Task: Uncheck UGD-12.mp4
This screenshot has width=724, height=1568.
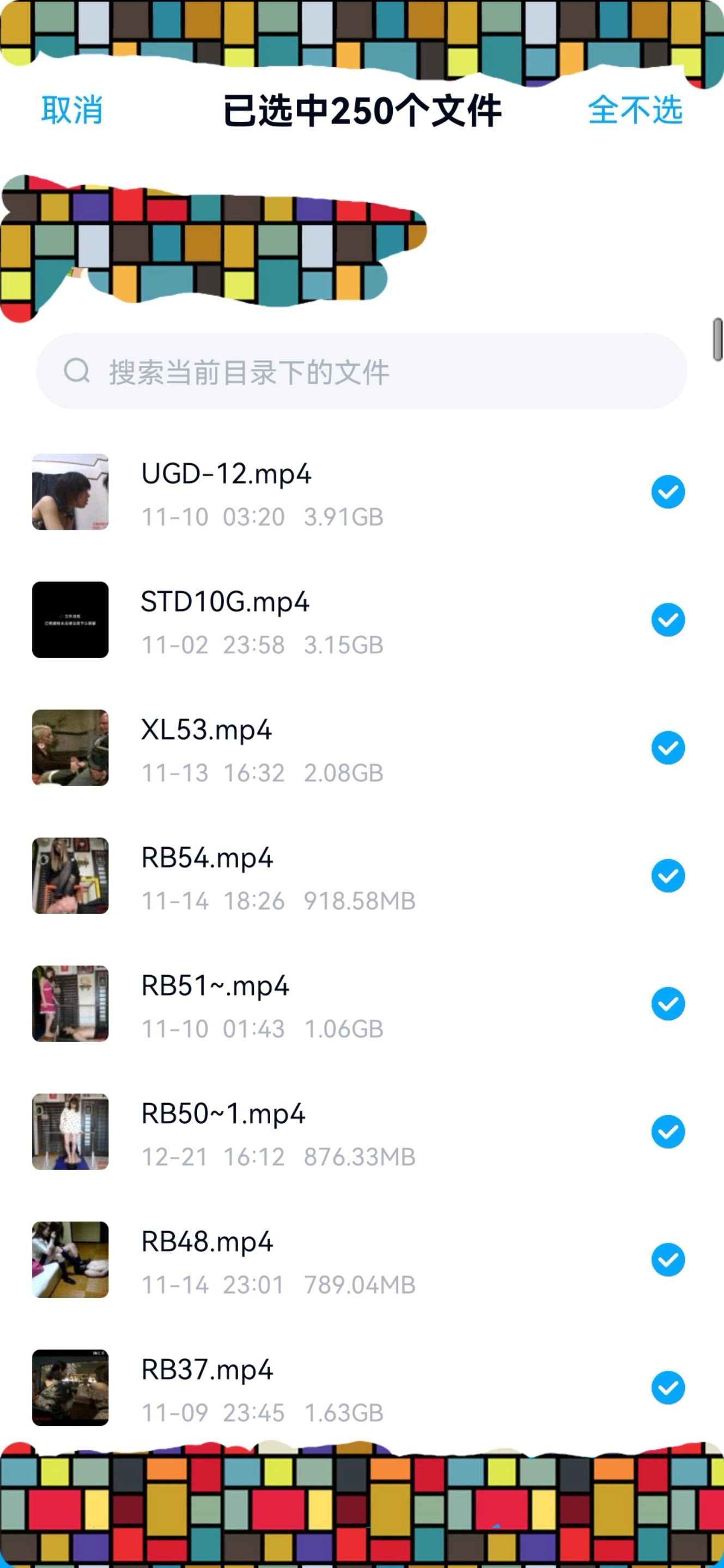Action: [x=668, y=492]
